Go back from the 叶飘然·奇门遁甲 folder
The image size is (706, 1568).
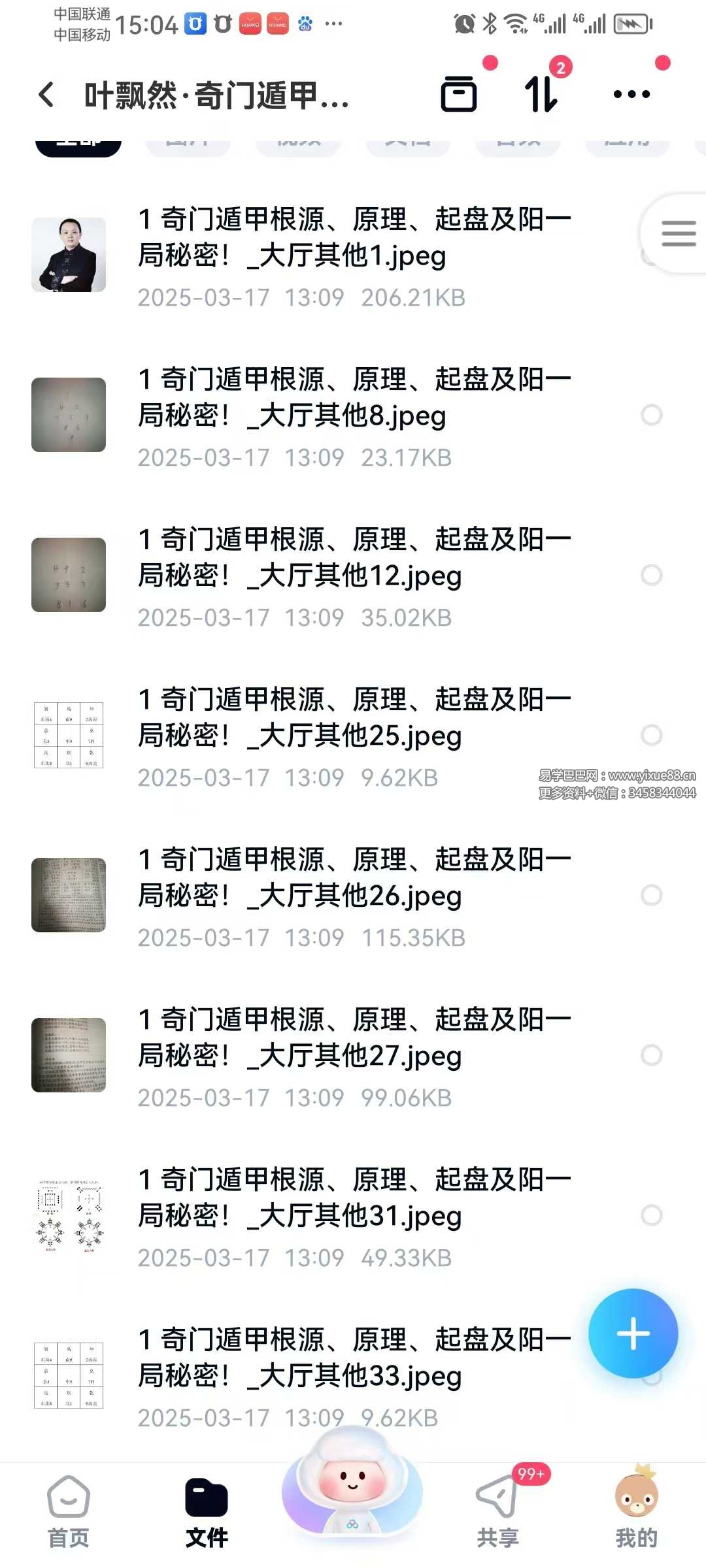click(46, 95)
